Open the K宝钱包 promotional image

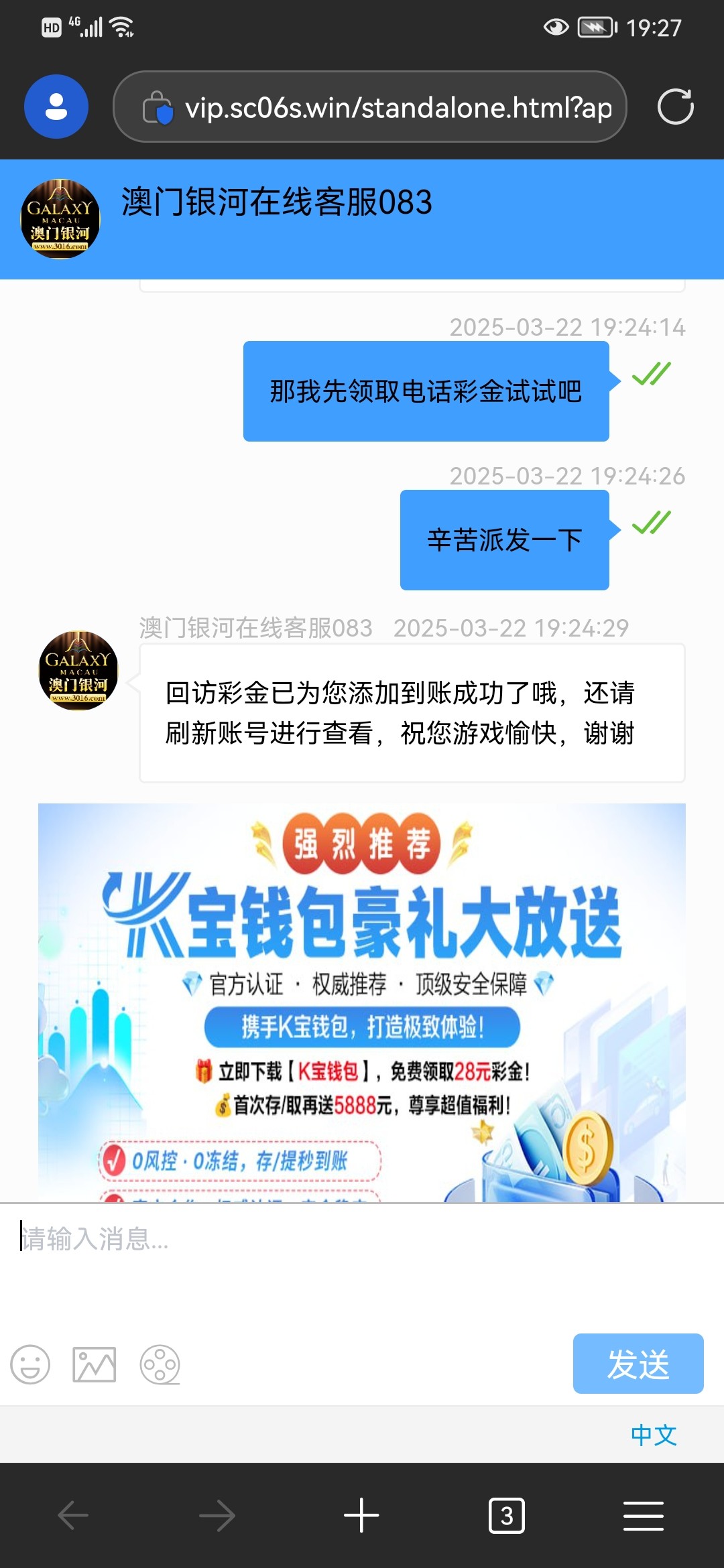click(362, 1002)
